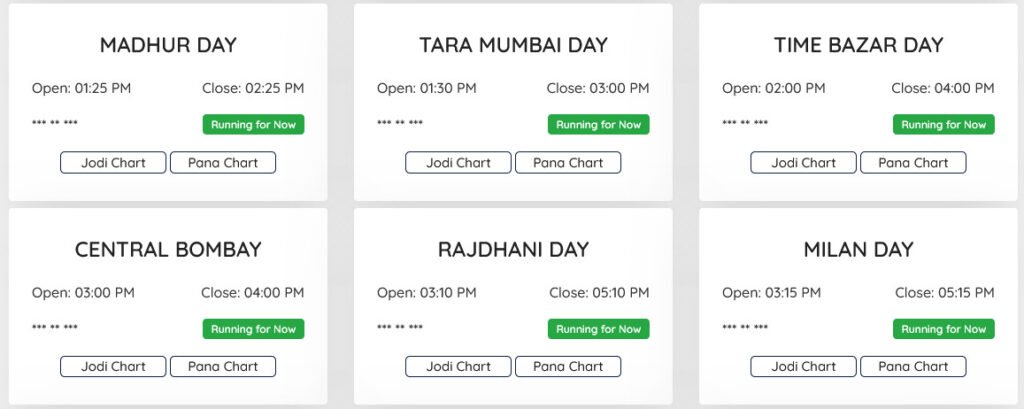Screen dimensions: 1024x409
Task: Open Tara Mumbai Day Jodi Chart
Action: pos(458,163)
